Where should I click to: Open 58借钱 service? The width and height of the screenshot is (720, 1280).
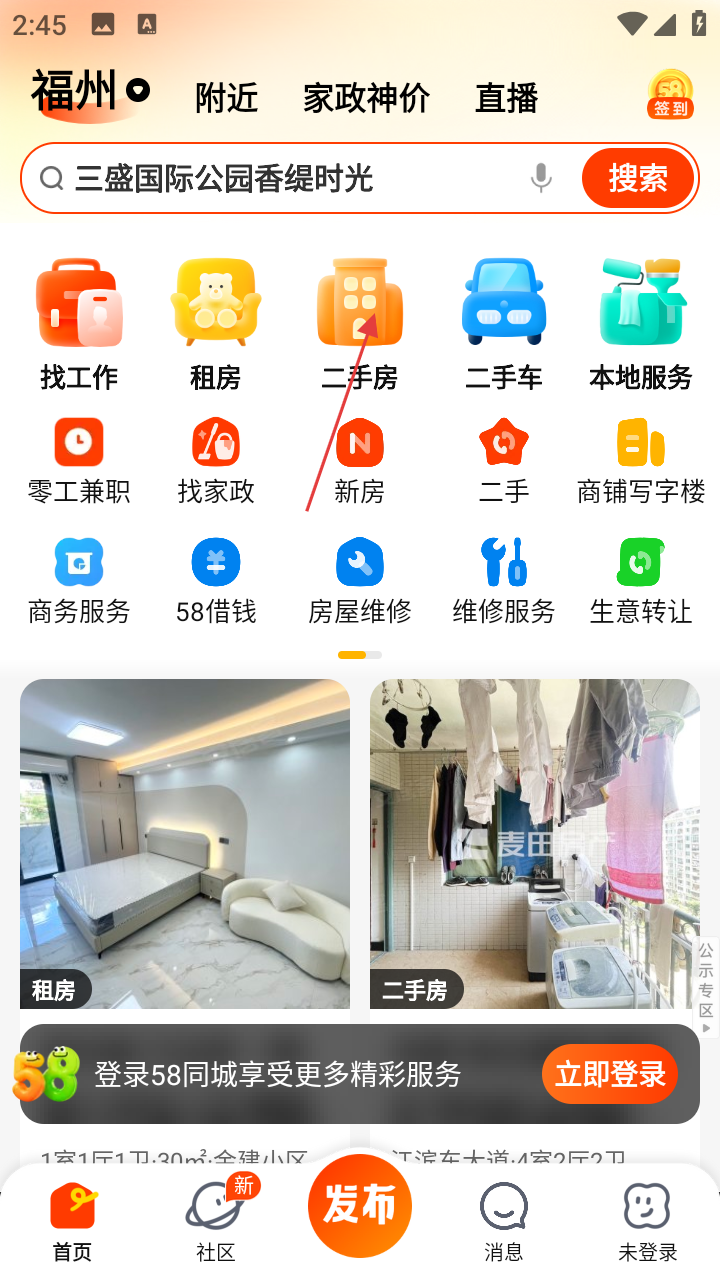(216, 580)
